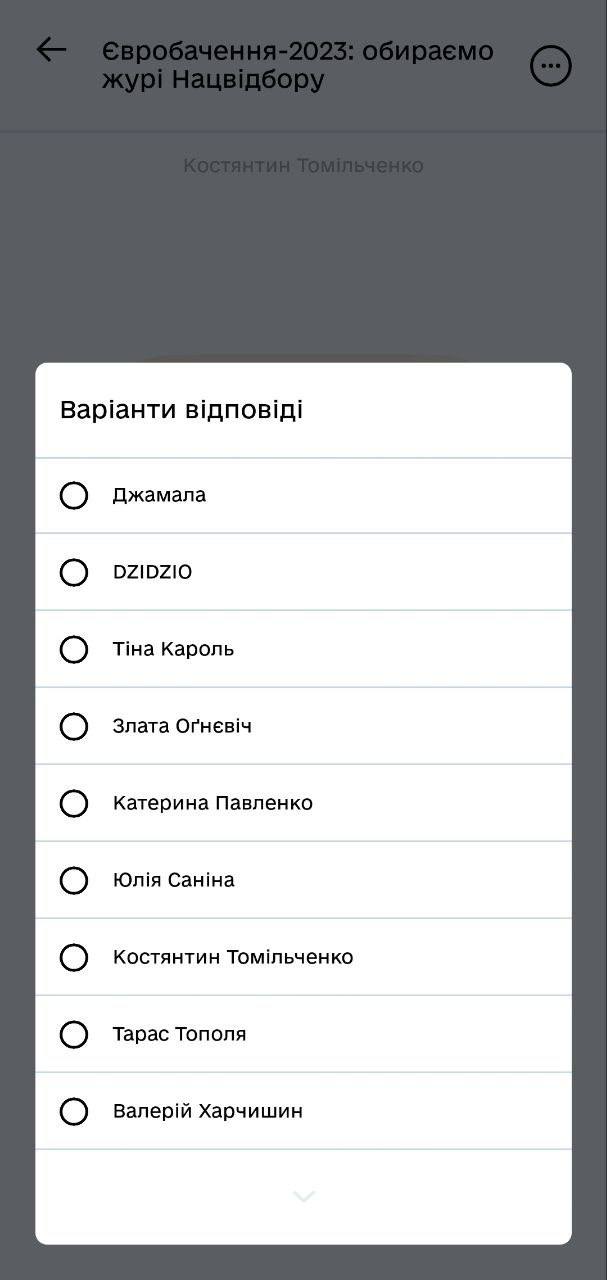The height and width of the screenshot is (1280, 607).
Task: Choose Валерій Харчишин option
Action: 74,1111
